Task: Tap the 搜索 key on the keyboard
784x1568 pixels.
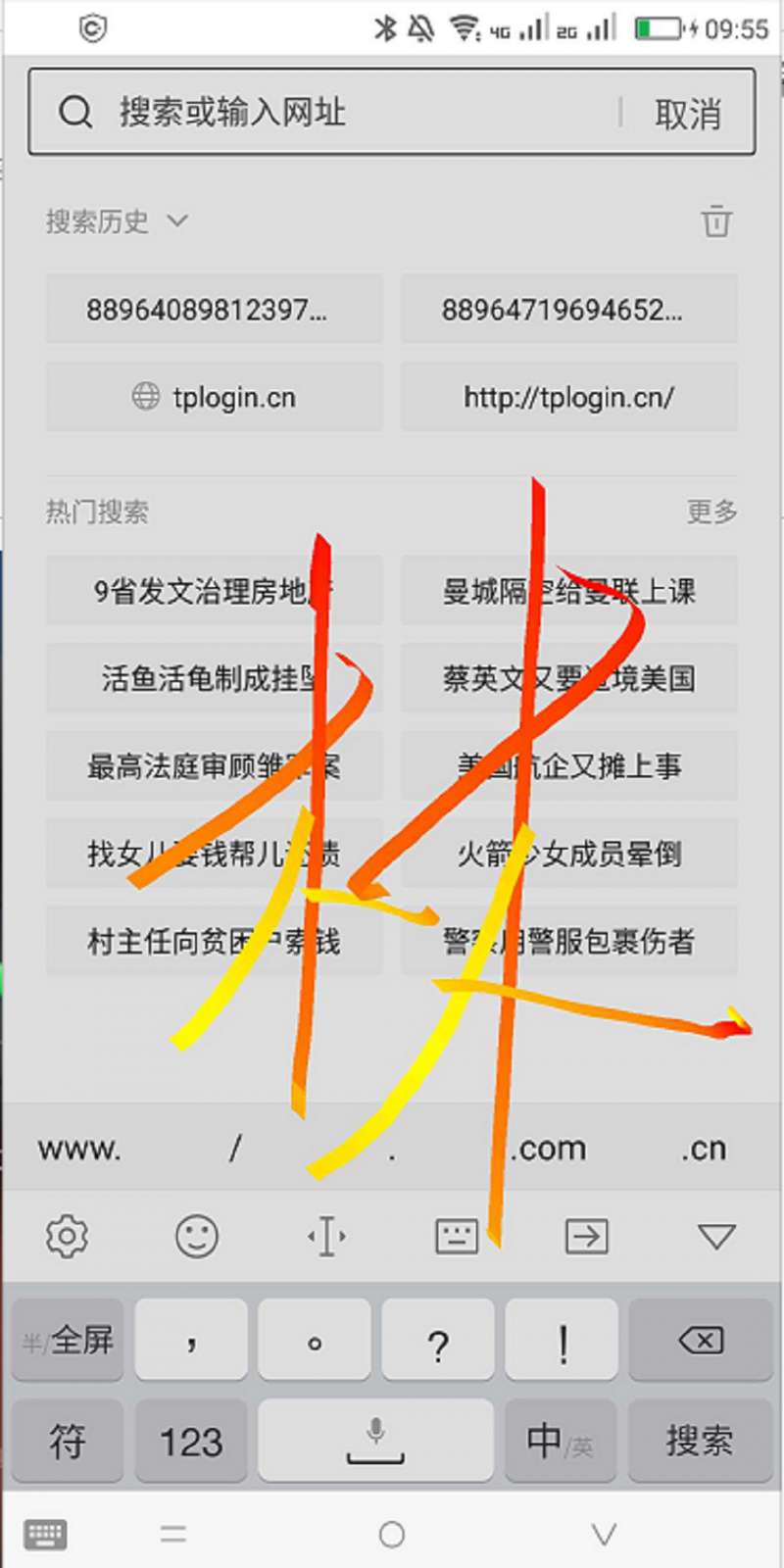Action: tap(700, 1441)
